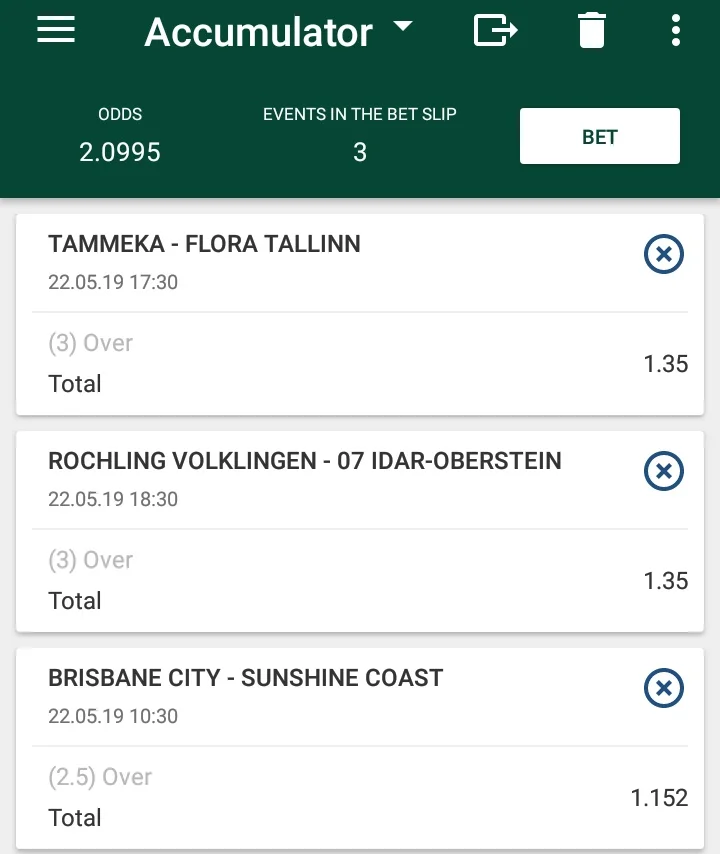
Task: Open the three-dot overflow menu
Action: 676,30
